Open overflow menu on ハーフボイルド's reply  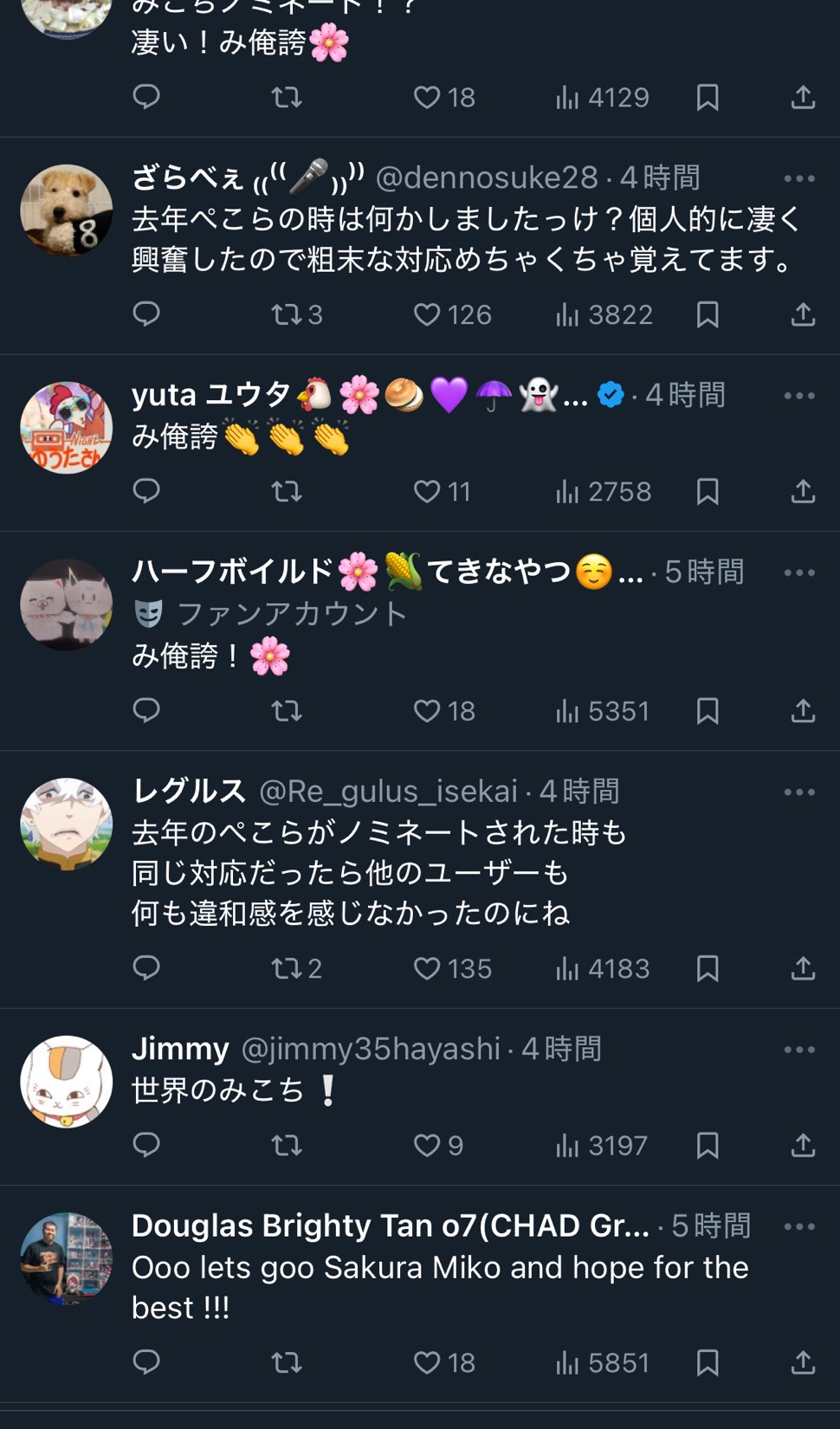tap(798, 572)
